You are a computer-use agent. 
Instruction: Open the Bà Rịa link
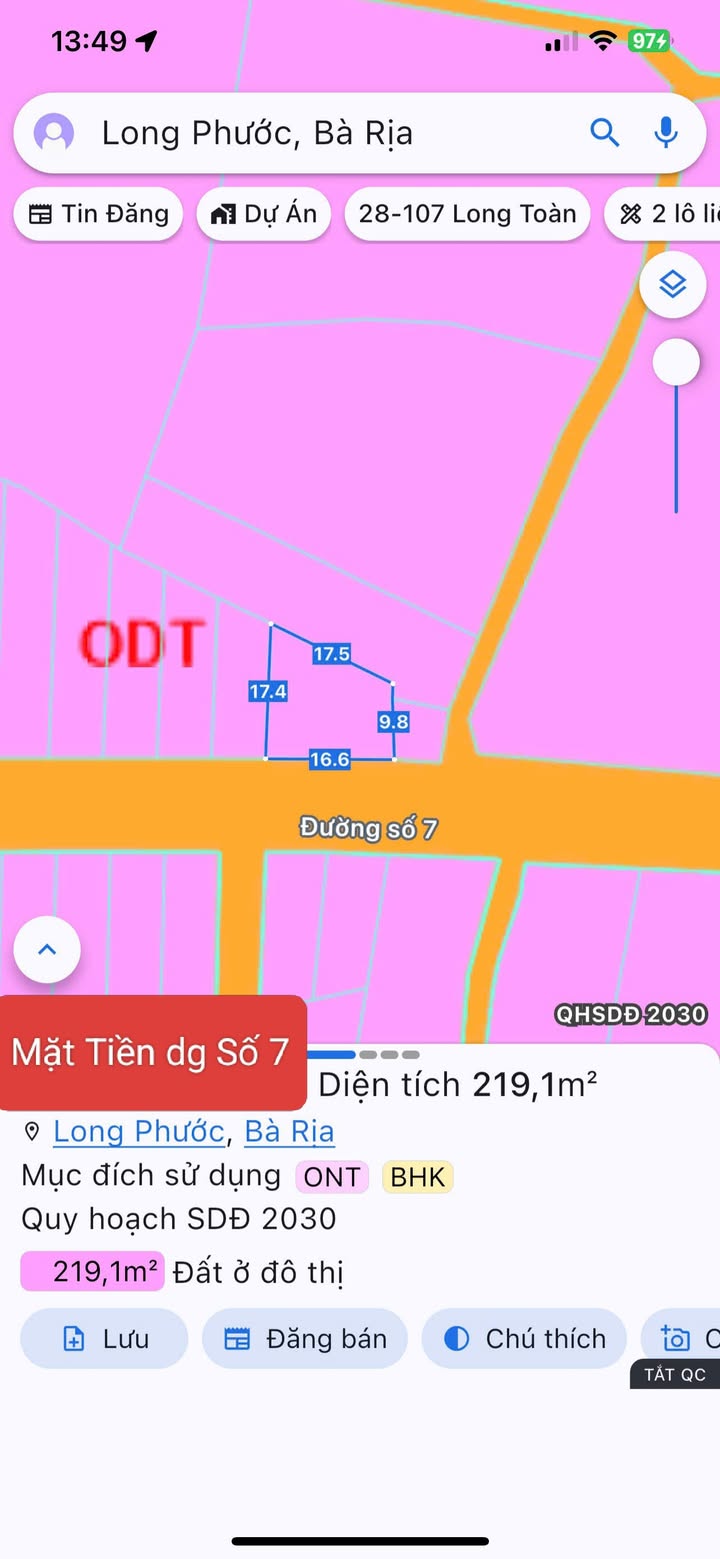click(x=289, y=1131)
